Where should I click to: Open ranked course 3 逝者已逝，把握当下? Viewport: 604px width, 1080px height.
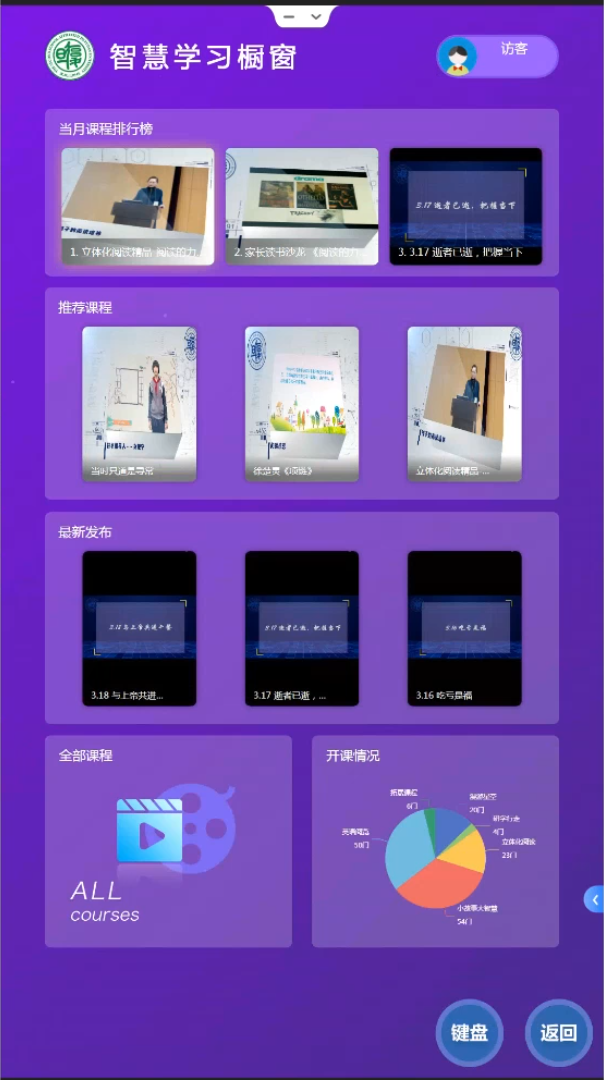466,207
